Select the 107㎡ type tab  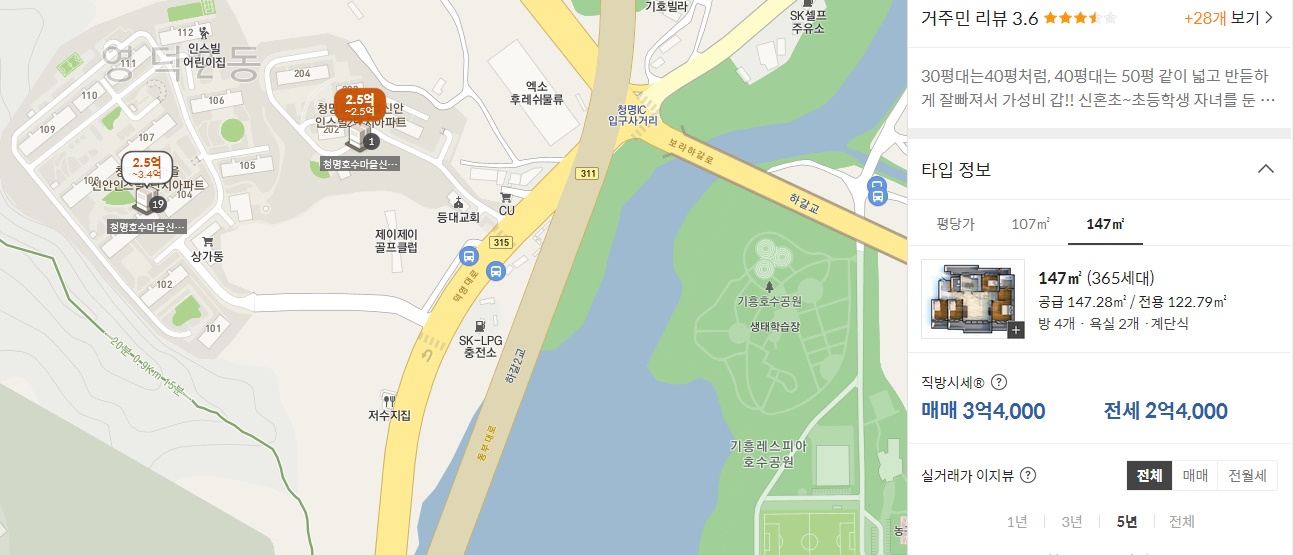point(1030,224)
